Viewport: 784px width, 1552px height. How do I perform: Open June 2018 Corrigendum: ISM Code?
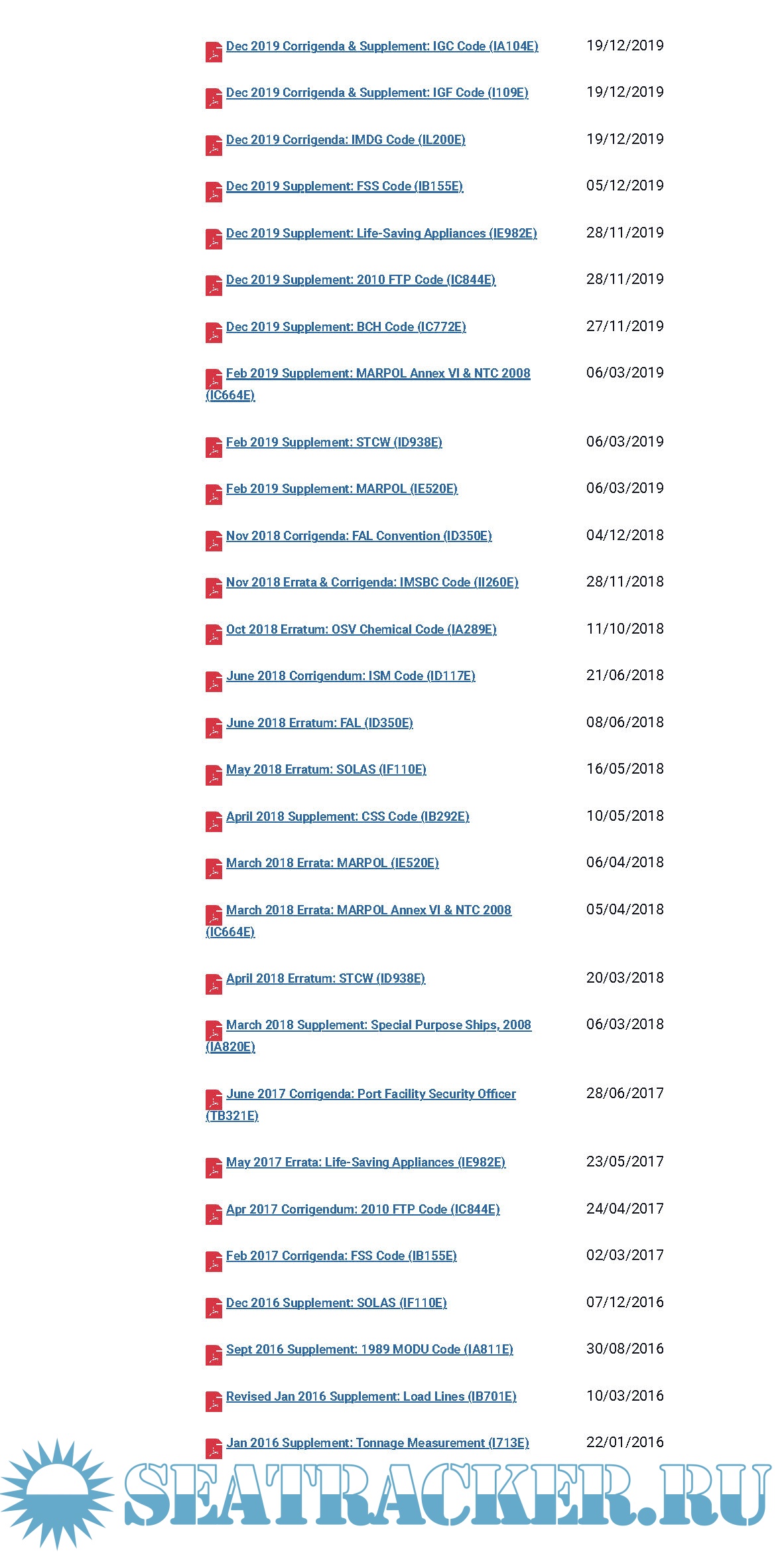click(x=350, y=676)
